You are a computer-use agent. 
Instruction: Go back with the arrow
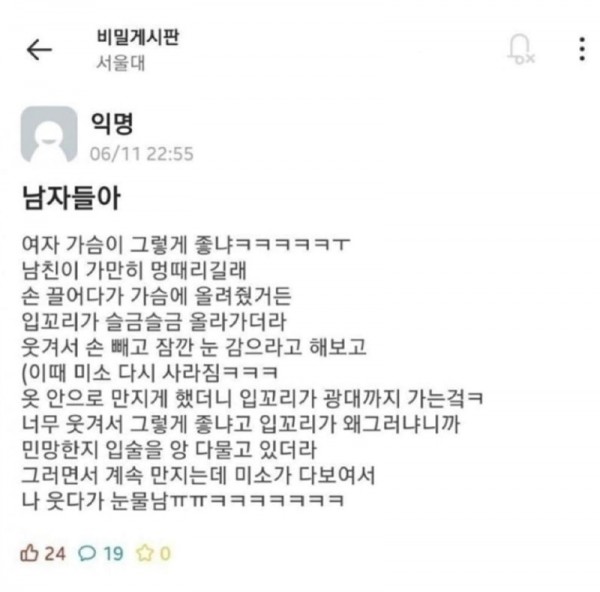(x=39, y=49)
